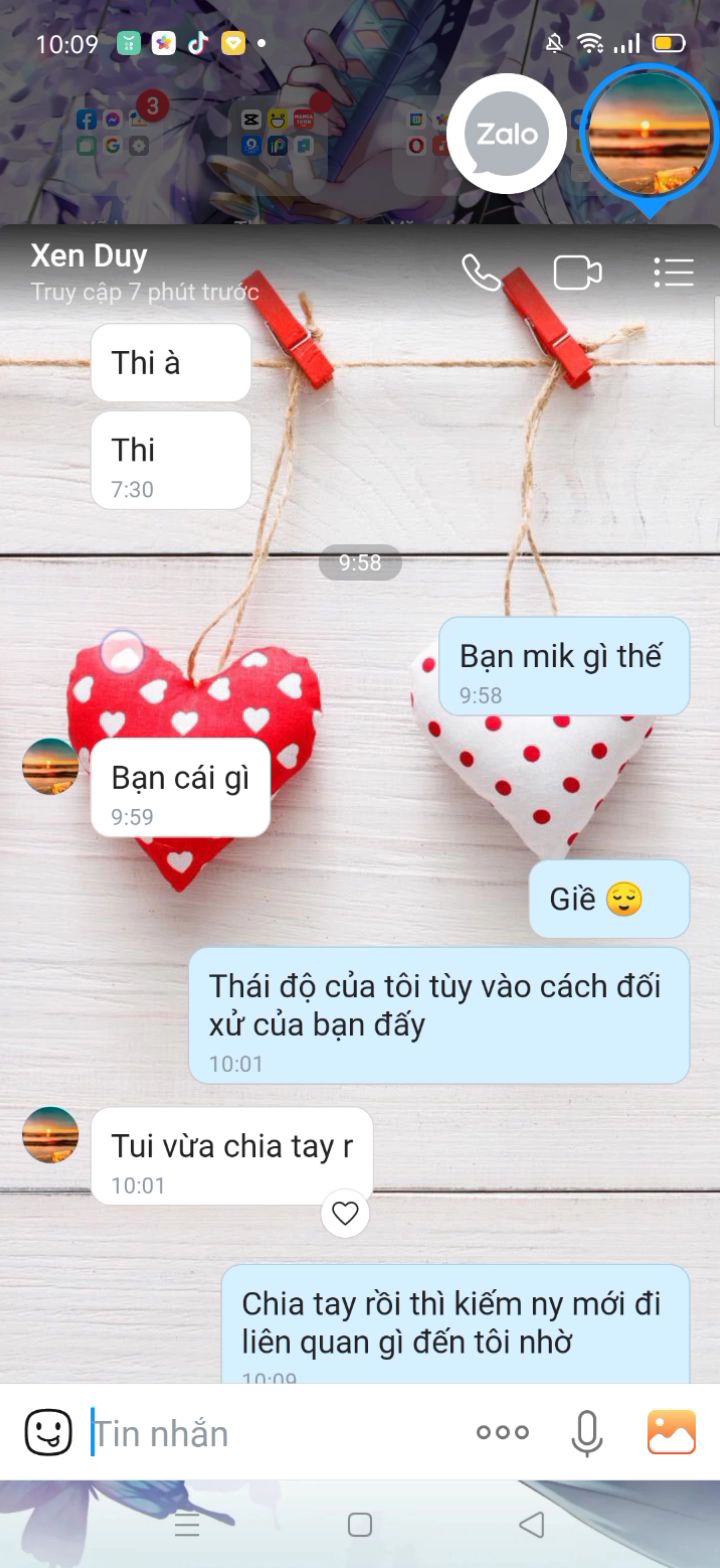
Task: React with heart to "Tui vừa chia tay r"
Action: coord(345,1214)
